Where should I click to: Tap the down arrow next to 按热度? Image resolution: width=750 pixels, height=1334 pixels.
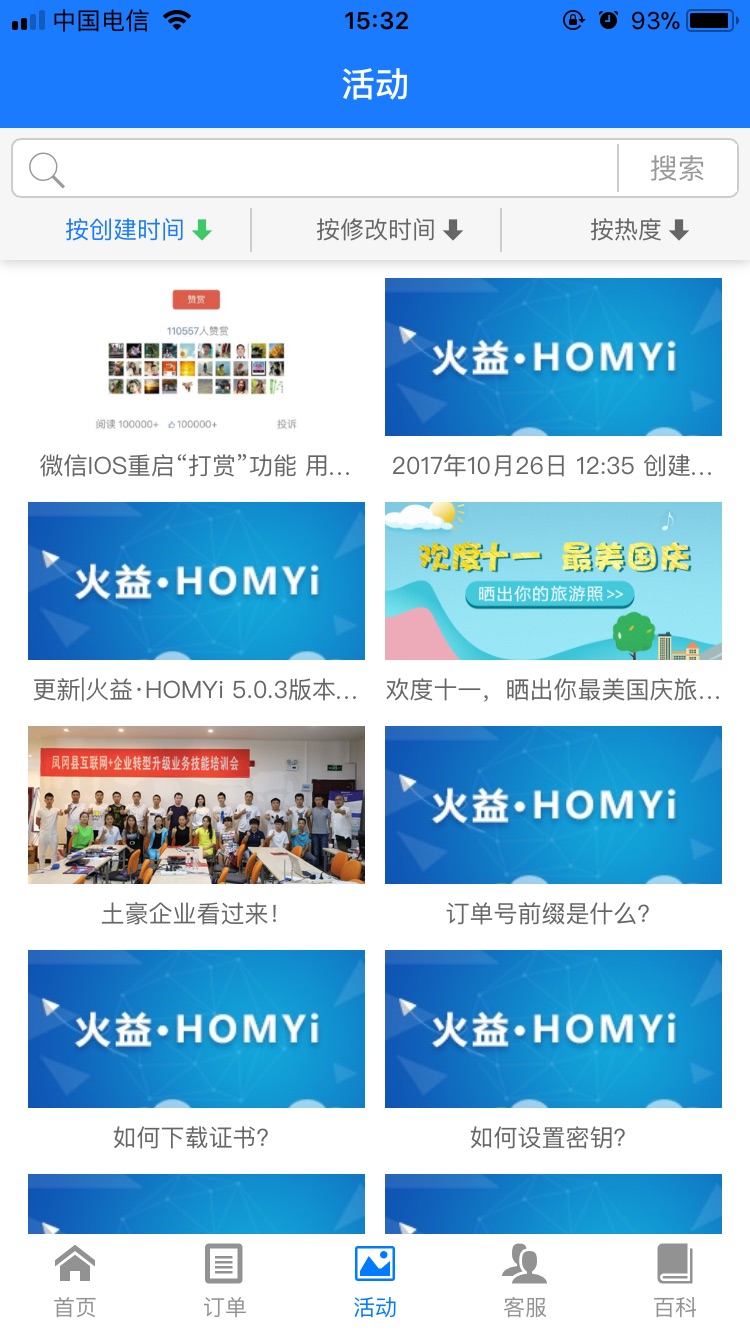(681, 229)
